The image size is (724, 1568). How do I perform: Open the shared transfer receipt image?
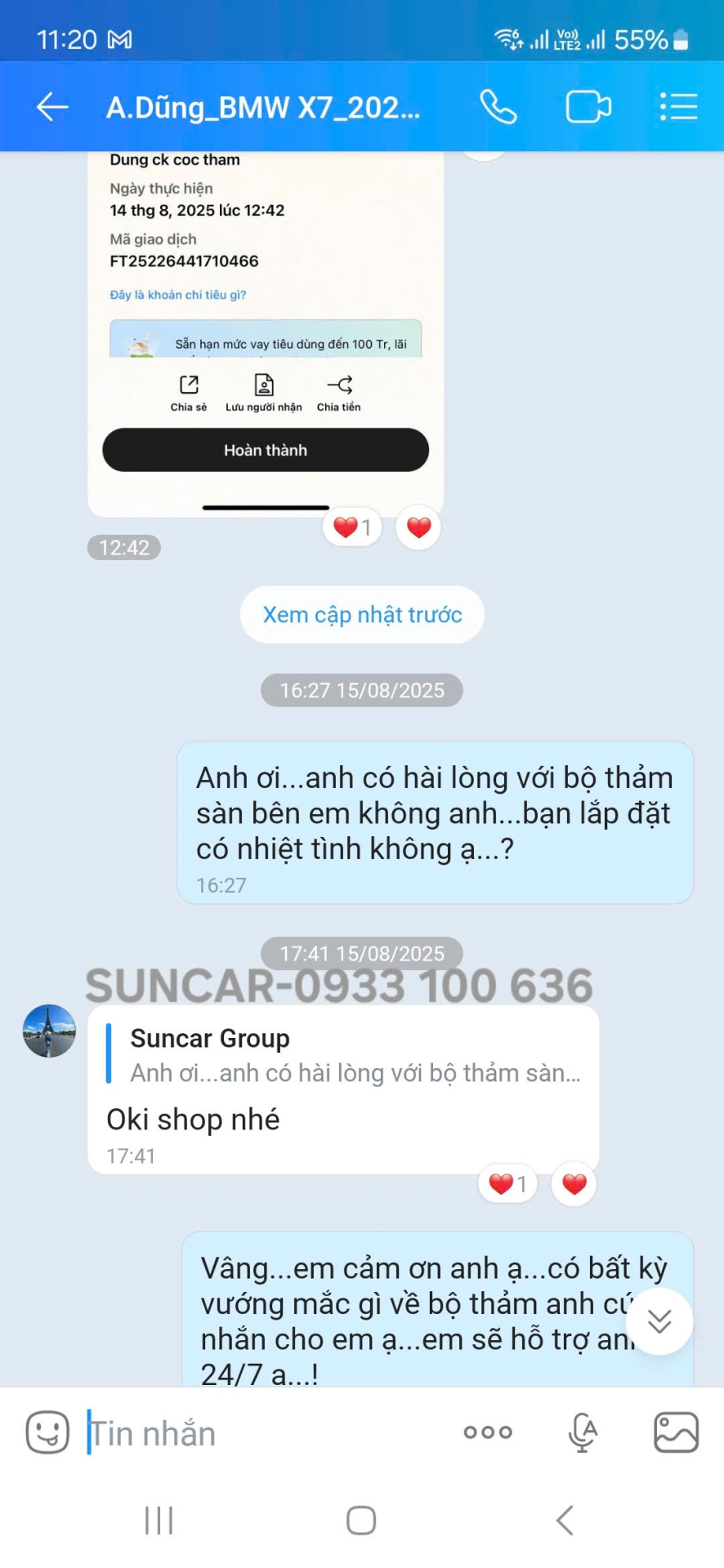(x=266, y=327)
